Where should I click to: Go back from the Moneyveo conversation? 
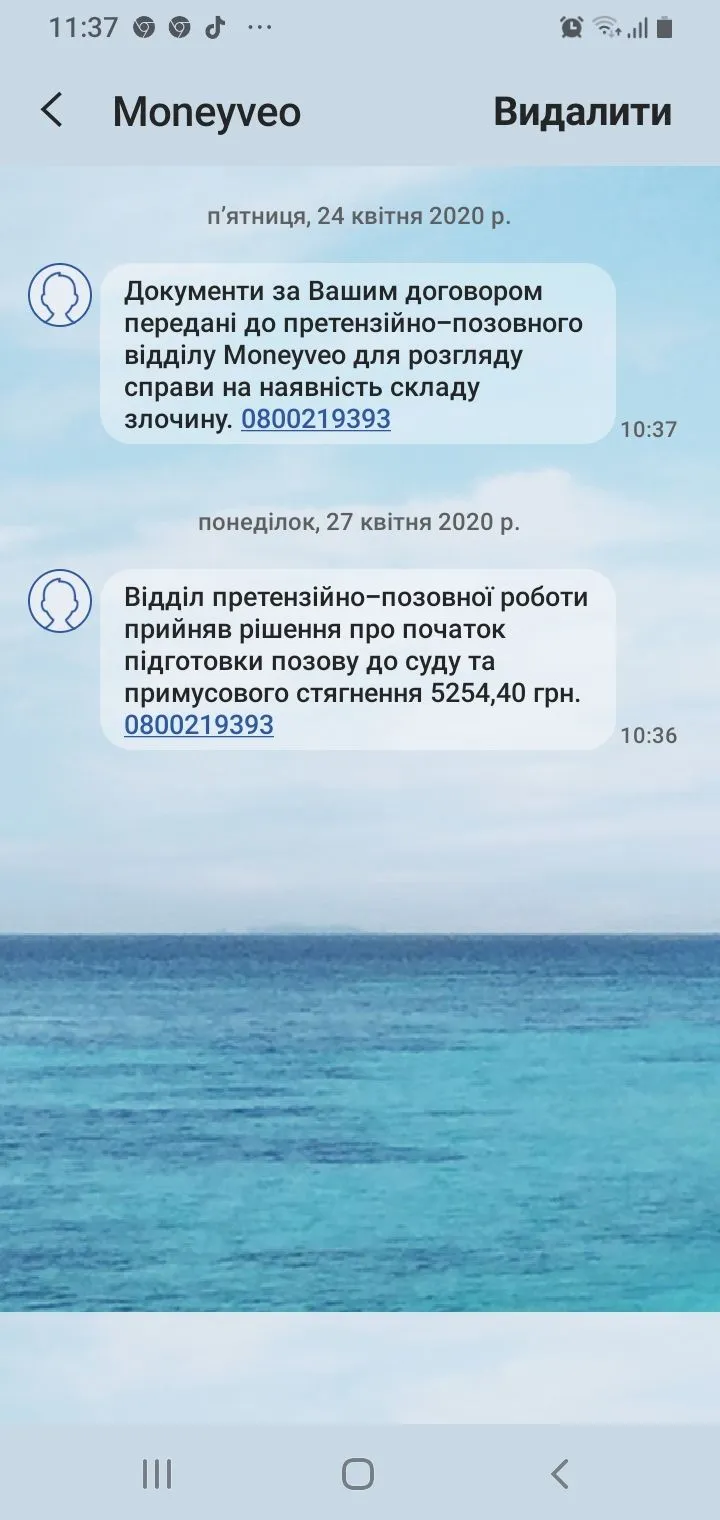[52, 111]
